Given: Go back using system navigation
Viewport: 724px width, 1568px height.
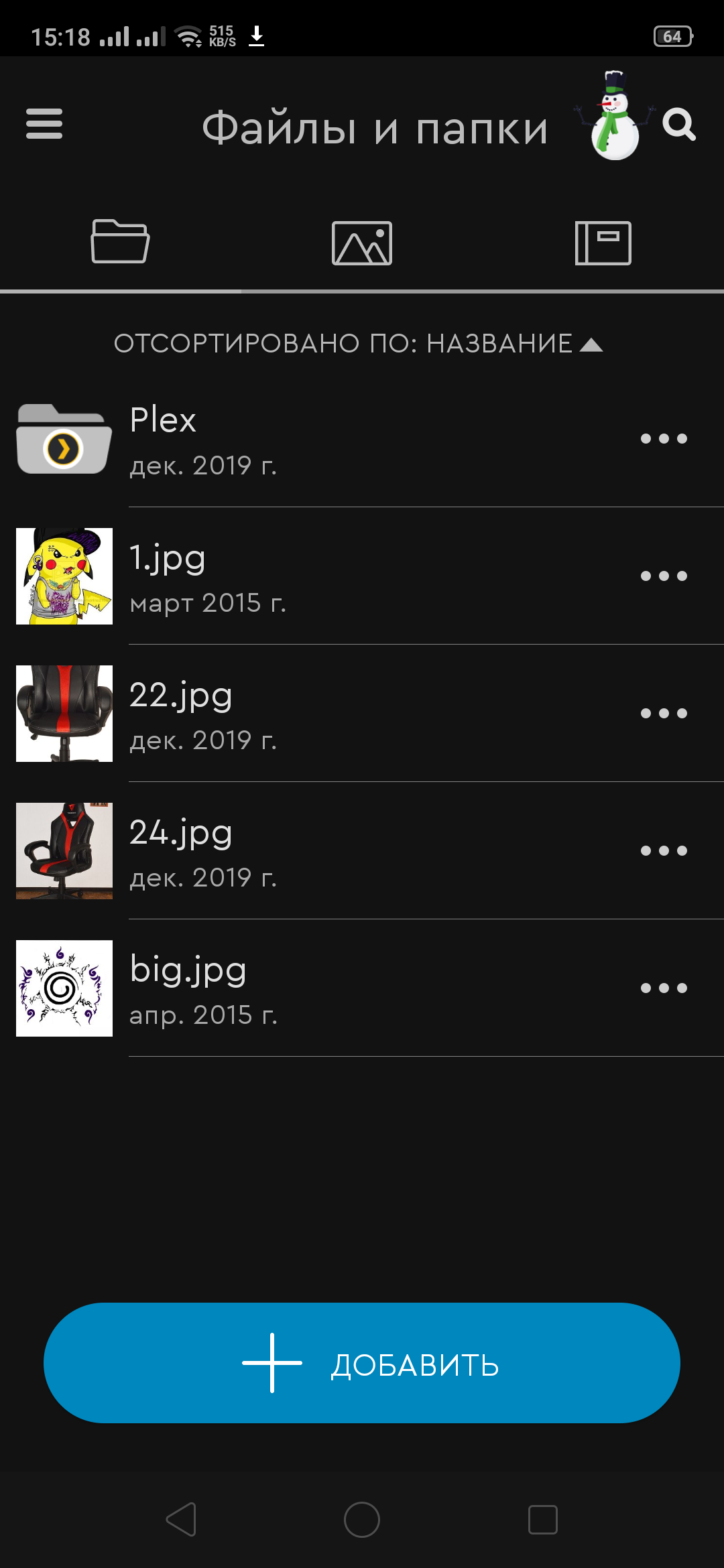Looking at the screenshot, I should [x=181, y=1519].
